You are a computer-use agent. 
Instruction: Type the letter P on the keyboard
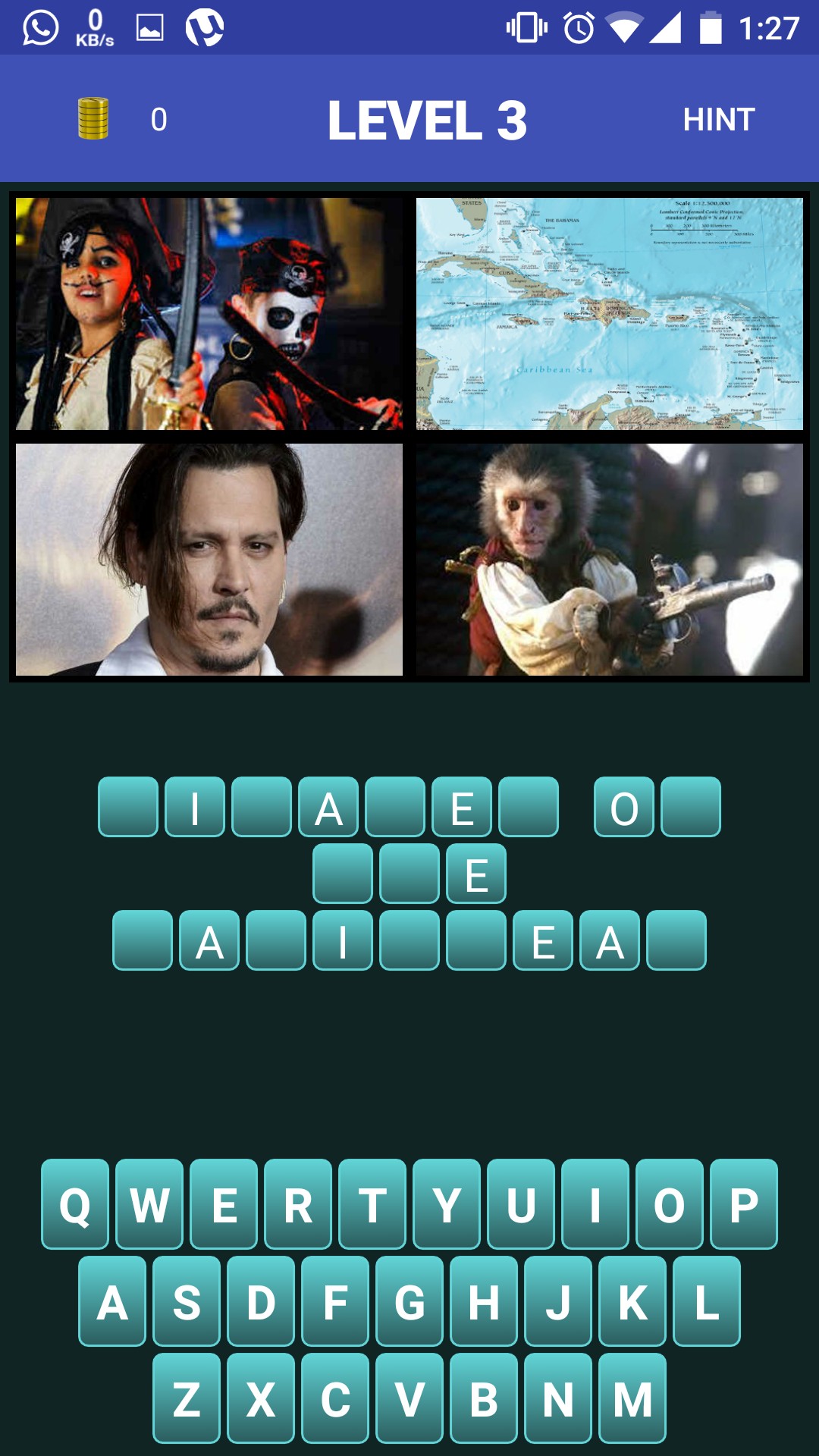coord(743,1204)
